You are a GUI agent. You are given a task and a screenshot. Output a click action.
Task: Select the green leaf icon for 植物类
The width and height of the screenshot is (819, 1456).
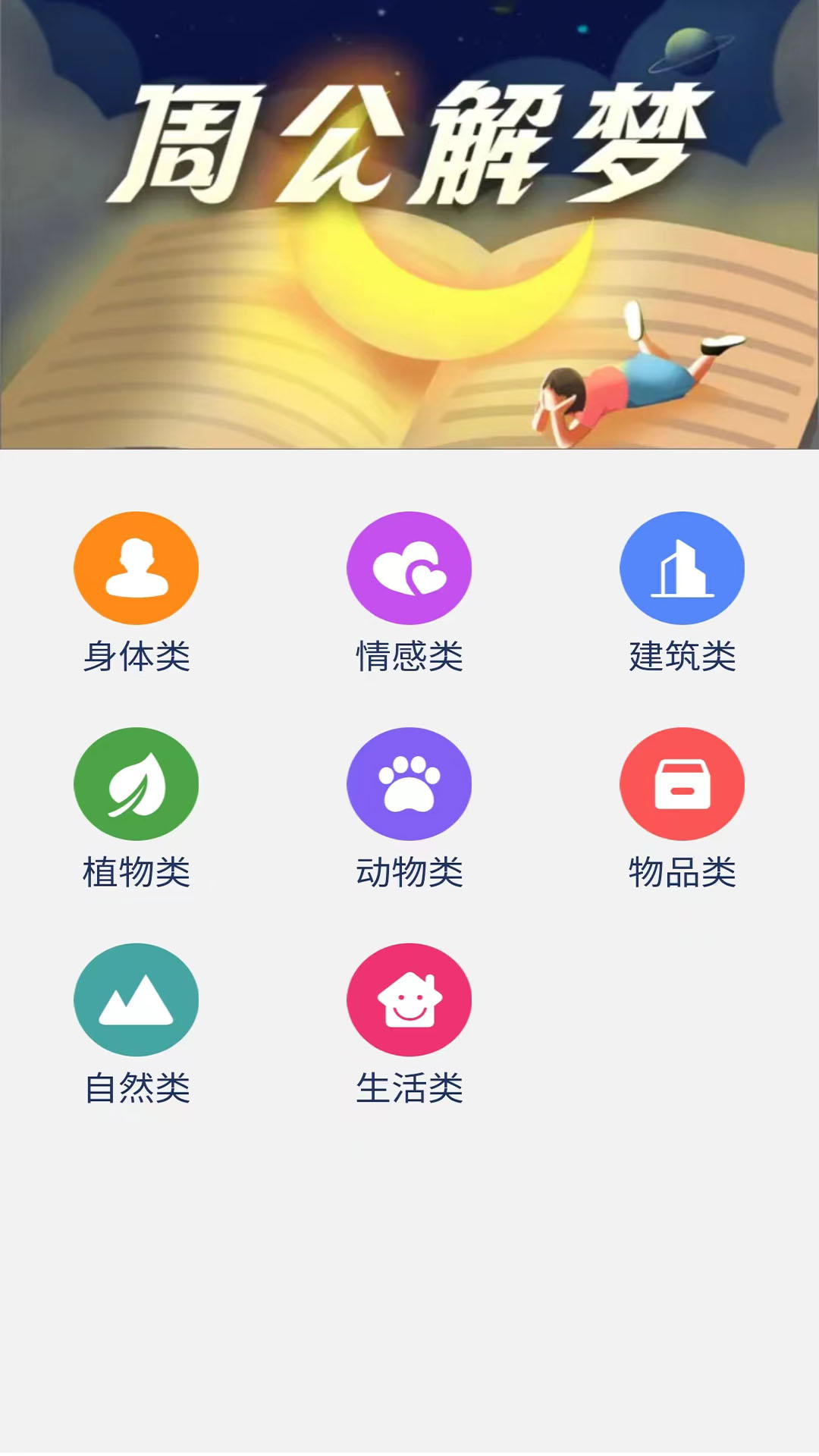pyautogui.click(x=135, y=785)
